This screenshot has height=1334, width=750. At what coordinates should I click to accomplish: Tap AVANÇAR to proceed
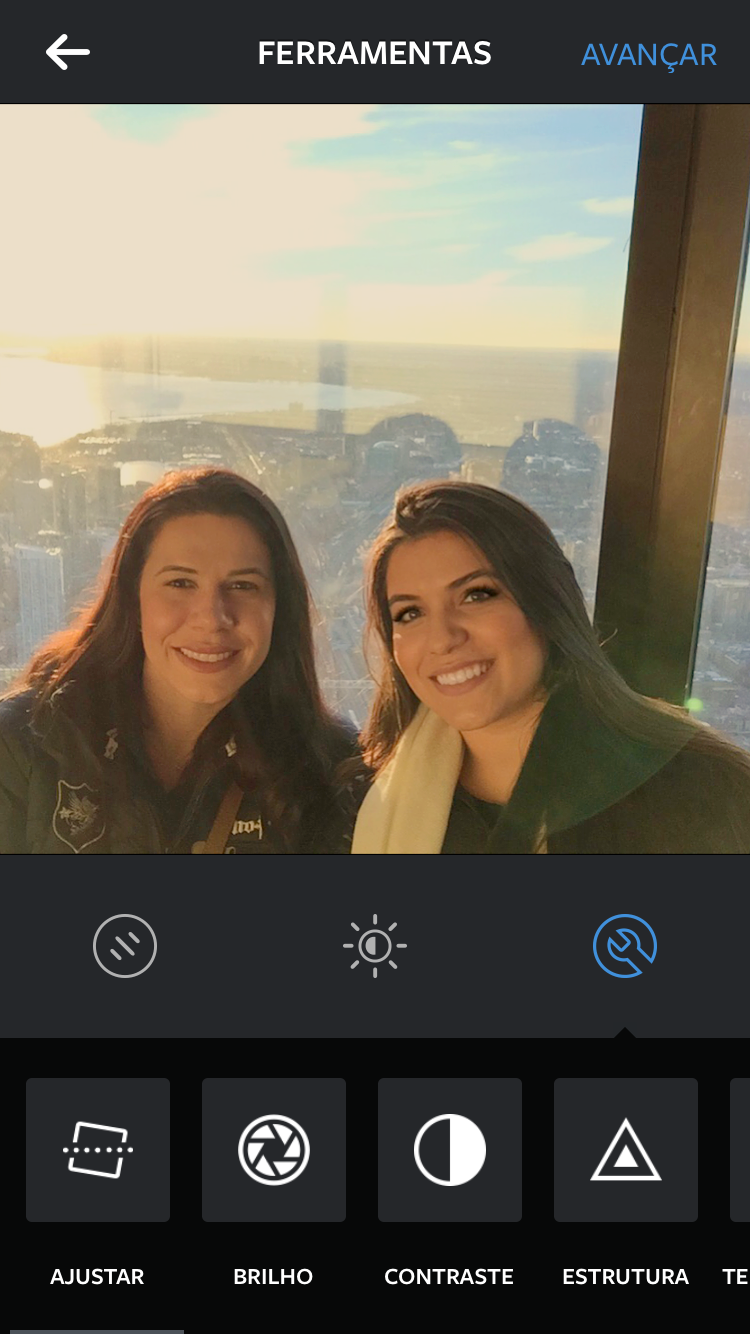[649, 54]
